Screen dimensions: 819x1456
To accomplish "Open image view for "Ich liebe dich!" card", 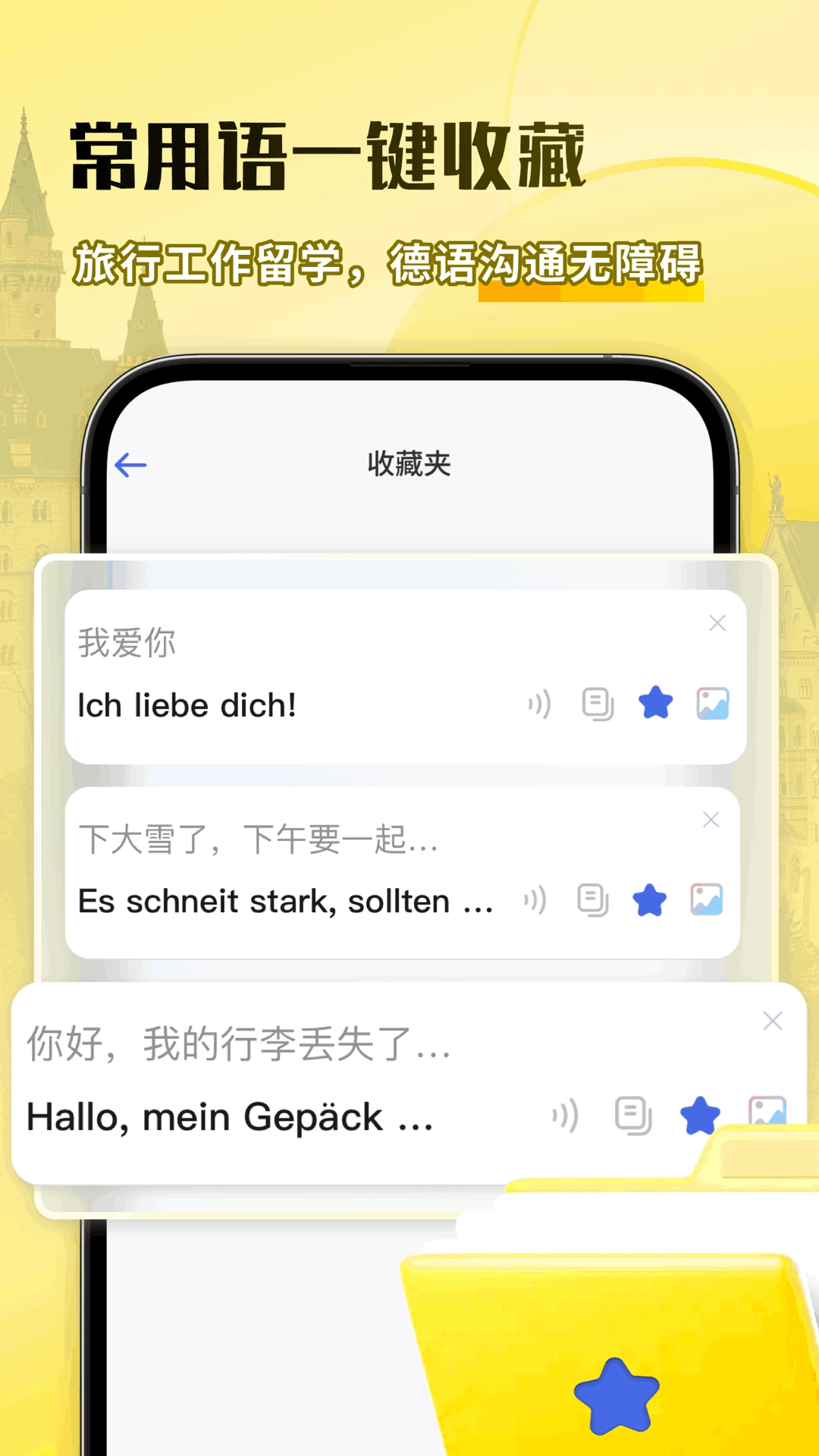I will tap(714, 704).
